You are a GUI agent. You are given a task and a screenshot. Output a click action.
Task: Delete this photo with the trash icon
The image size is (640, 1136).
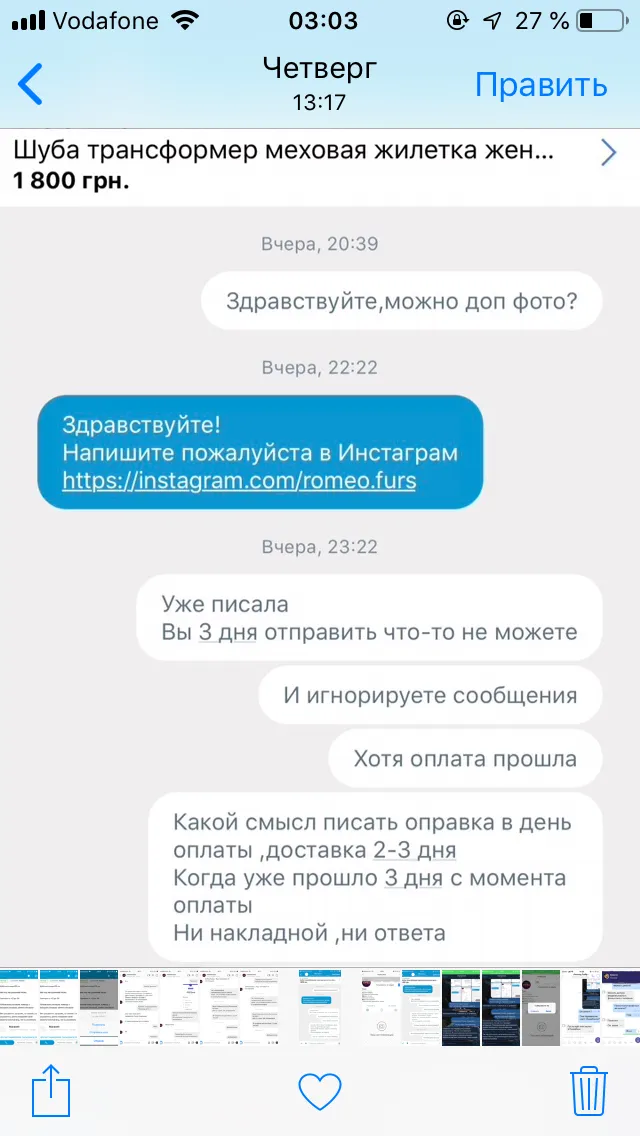pos(589,1090)
